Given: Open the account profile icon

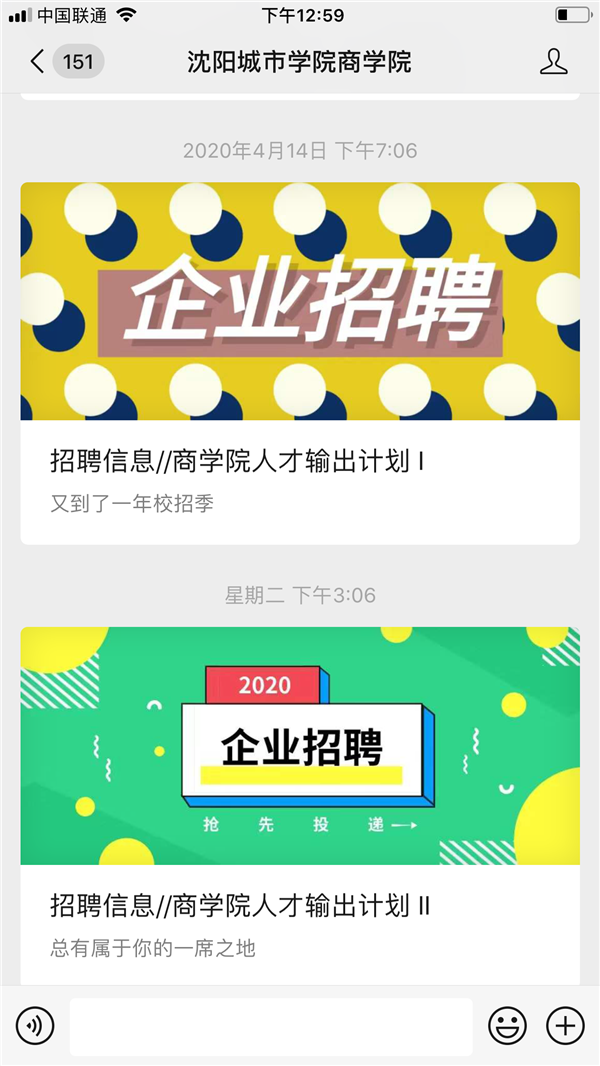Looking at the screenshot, I should click(553, 62).
